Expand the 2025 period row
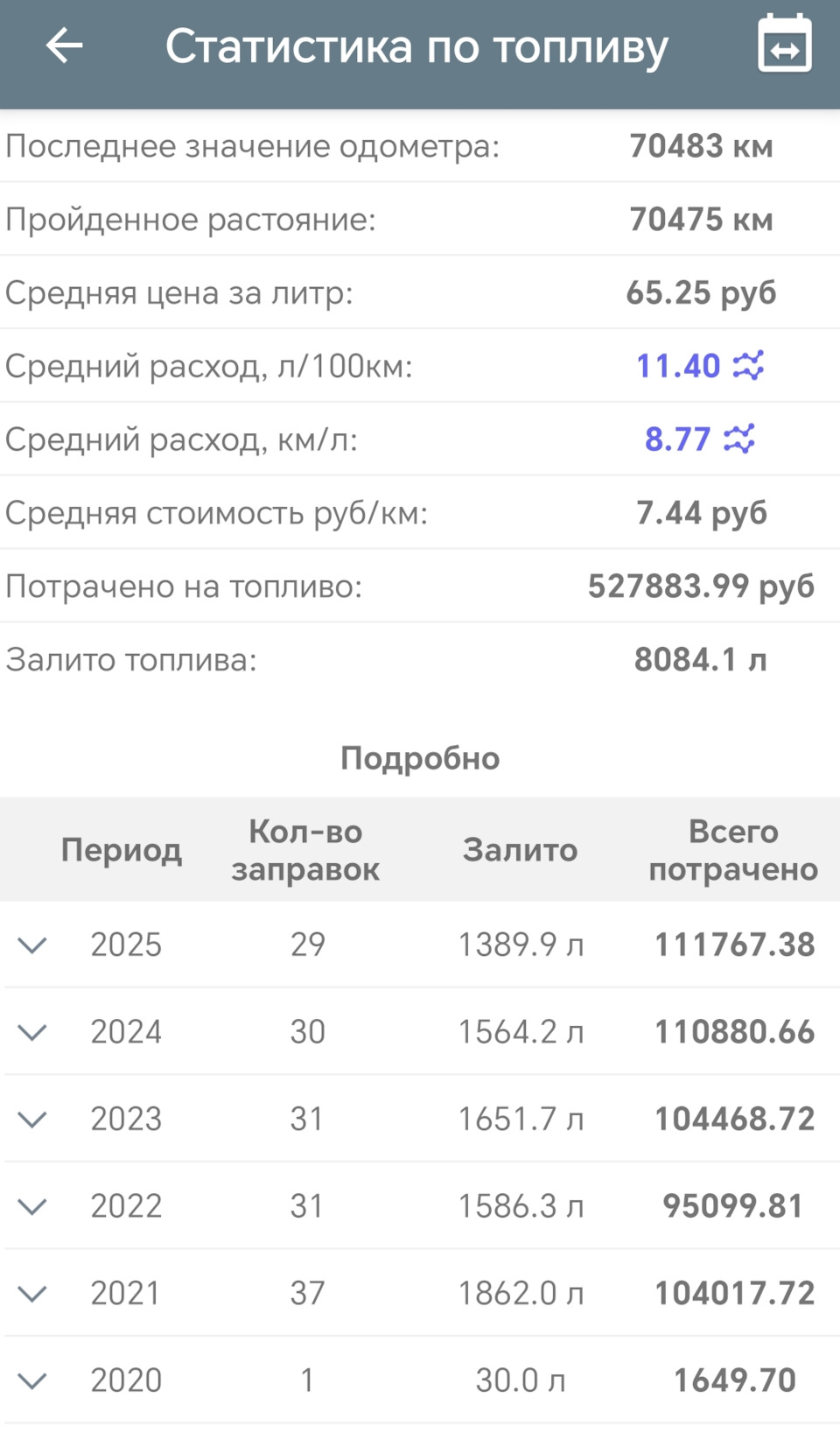 32,945
